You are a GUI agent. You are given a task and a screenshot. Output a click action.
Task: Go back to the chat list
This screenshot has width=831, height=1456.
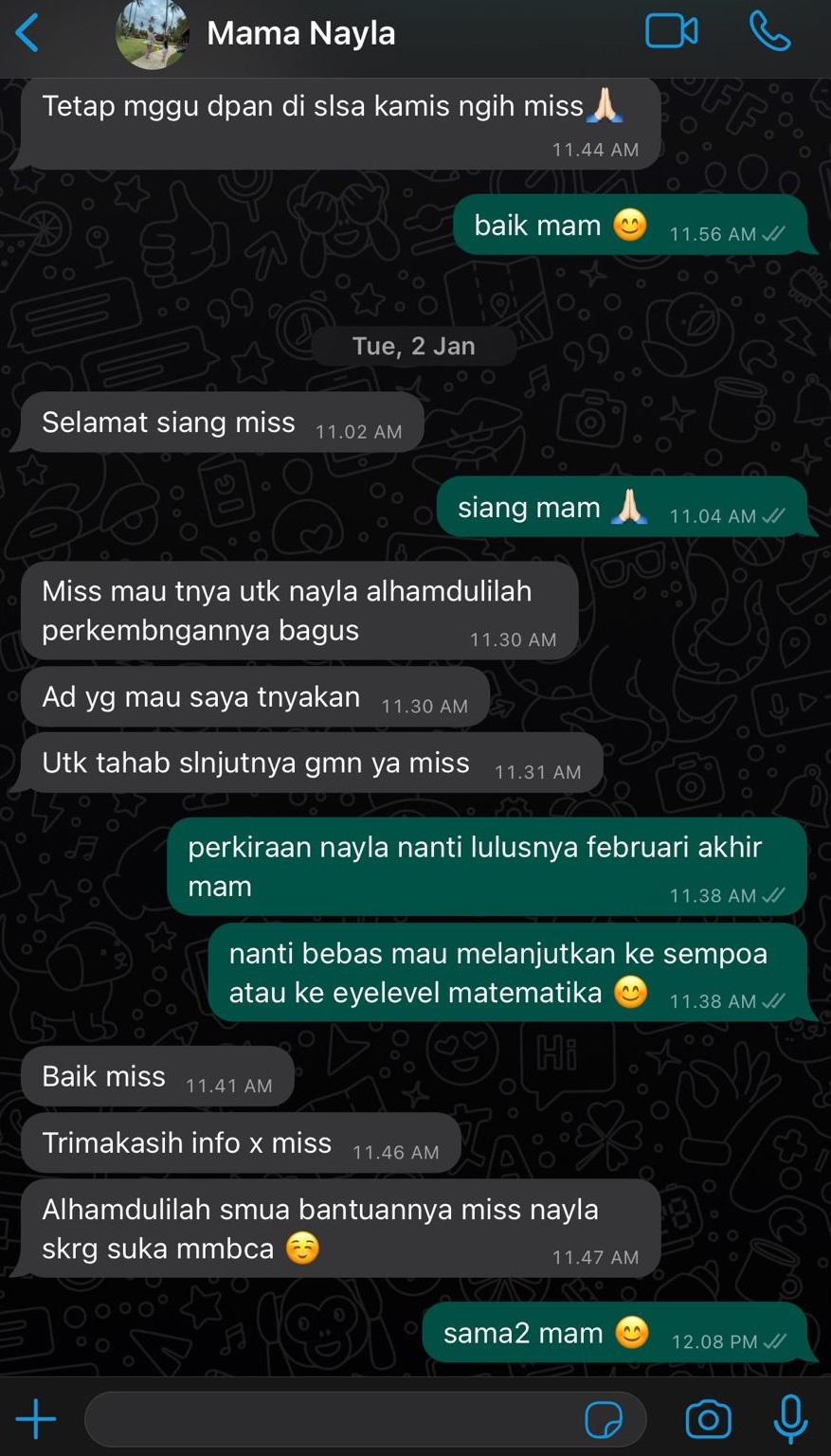click(x=28, y=33)
